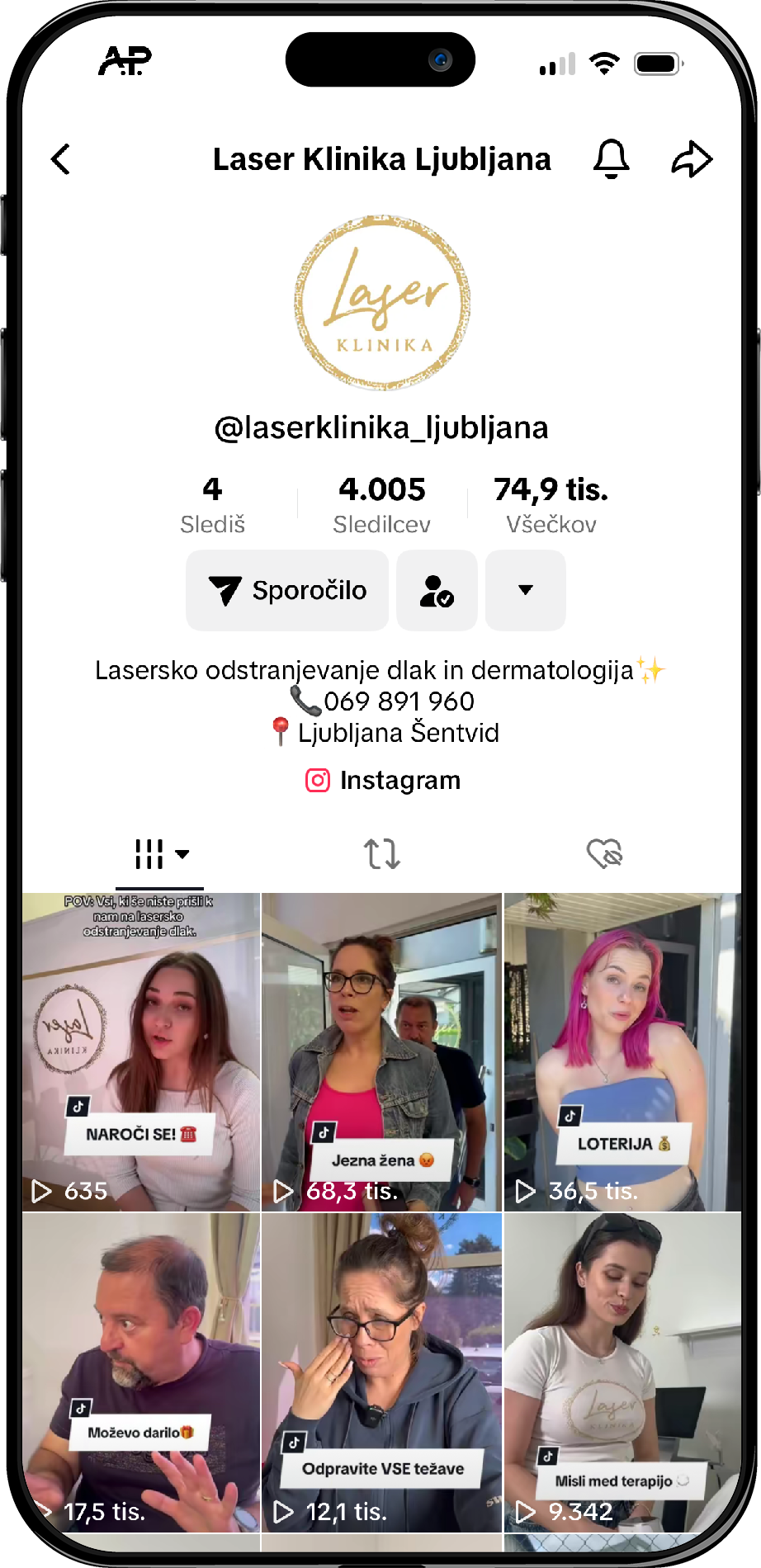Image resolution: width=761 pixels, height=1568 pixels.
Task: Open the Moževo darilo video
Action: [141, 1372]
